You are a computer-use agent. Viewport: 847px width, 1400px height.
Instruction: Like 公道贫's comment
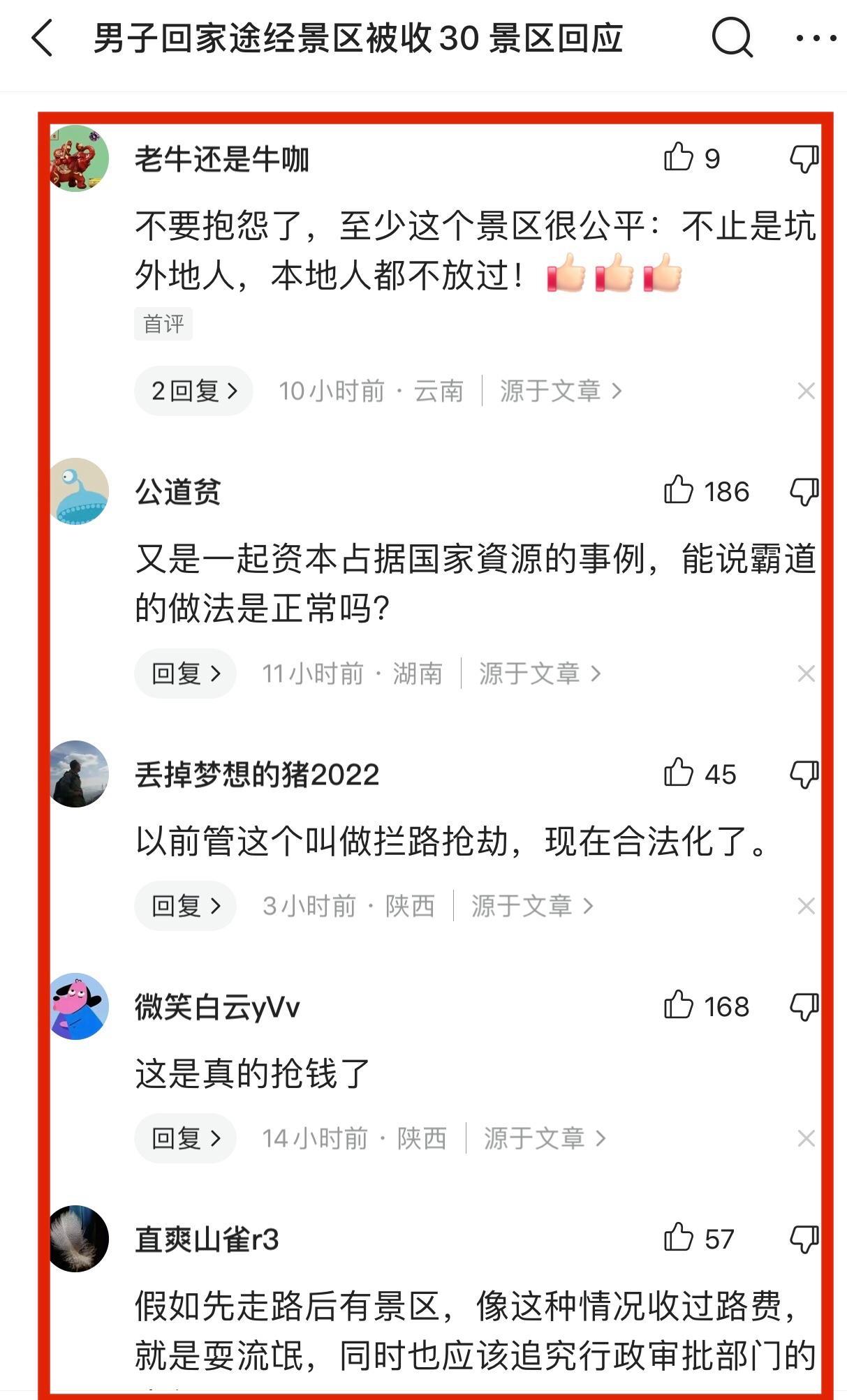coord(679,491)
